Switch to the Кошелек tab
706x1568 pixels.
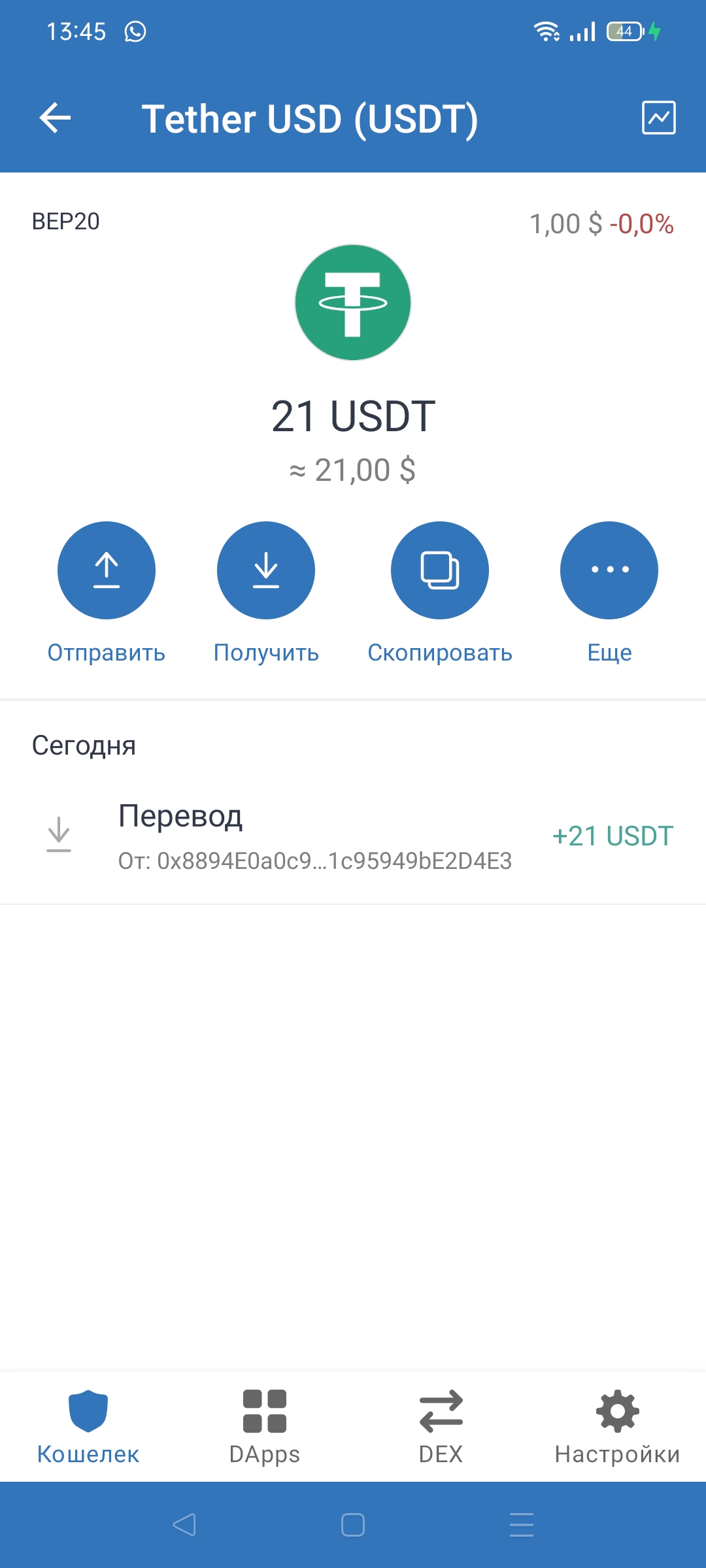point(88,1427)
